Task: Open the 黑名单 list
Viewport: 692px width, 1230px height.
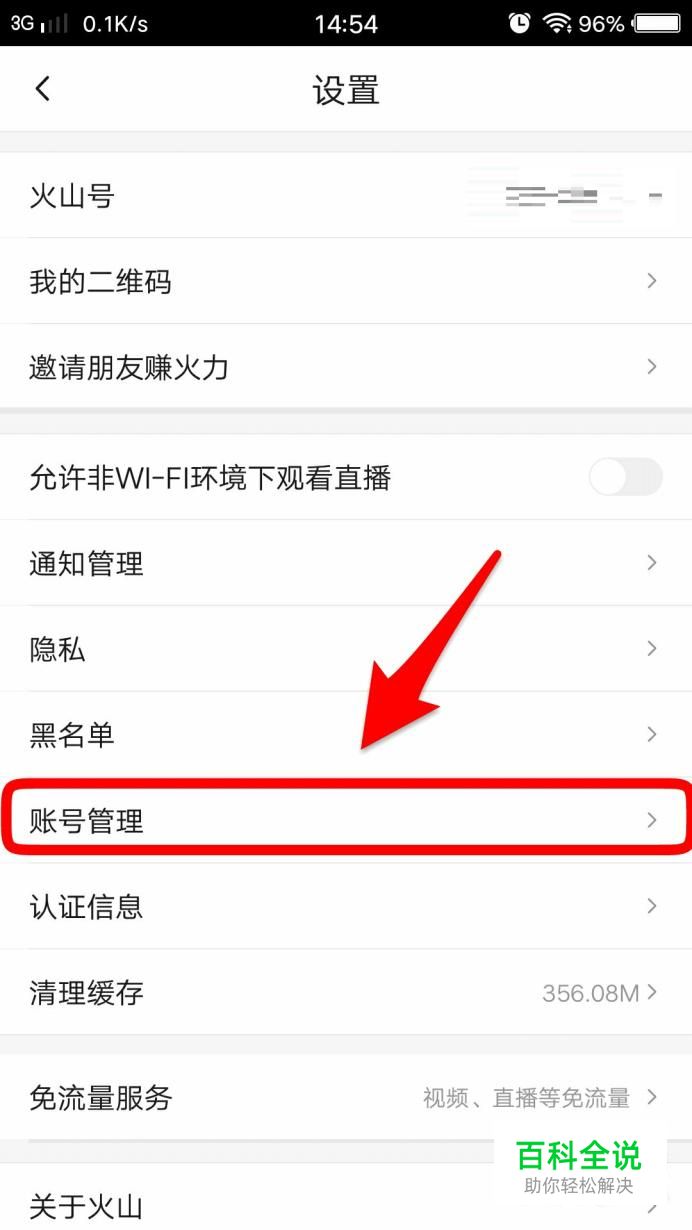Action: tap(346, 735)
